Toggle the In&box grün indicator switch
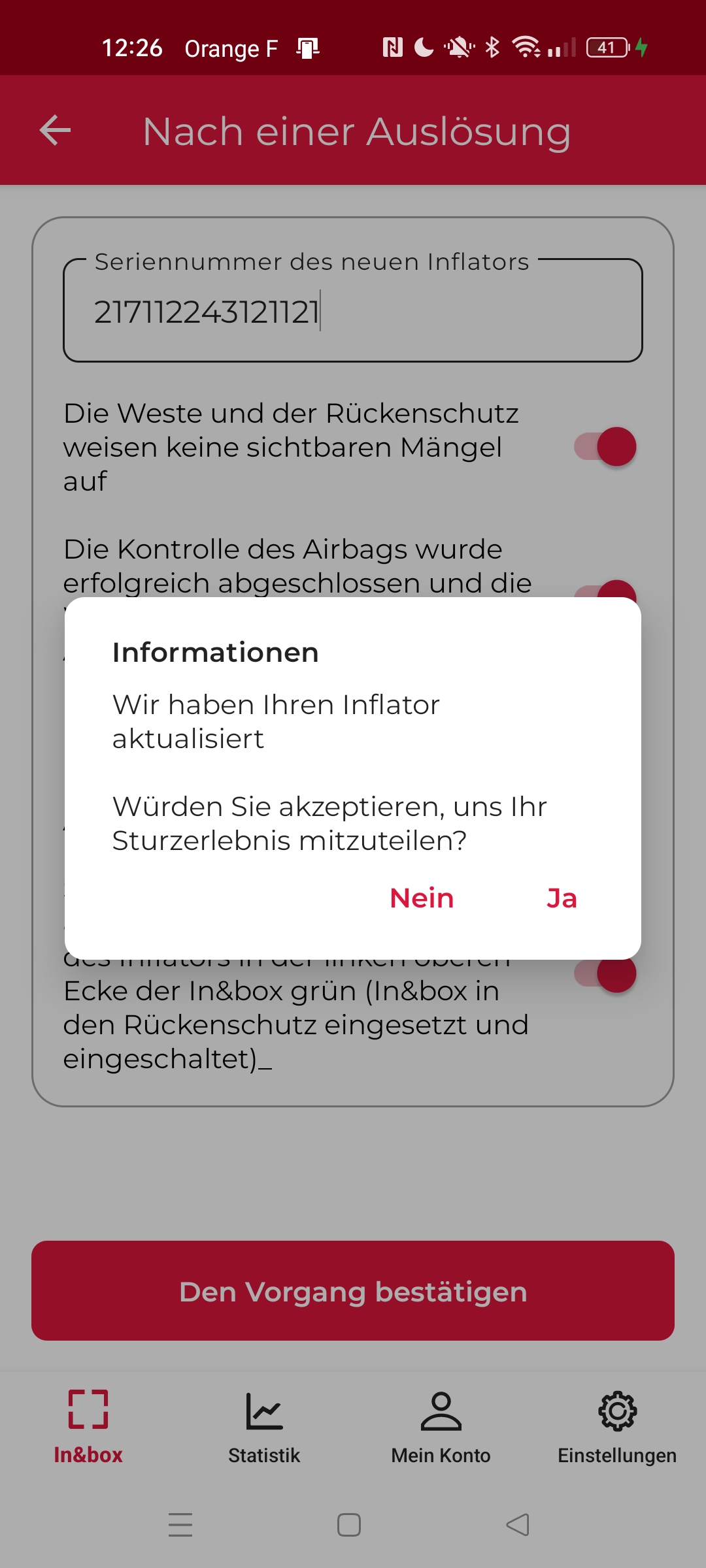The width and height of the screenshot is (706, 1568). coord(605,973)
